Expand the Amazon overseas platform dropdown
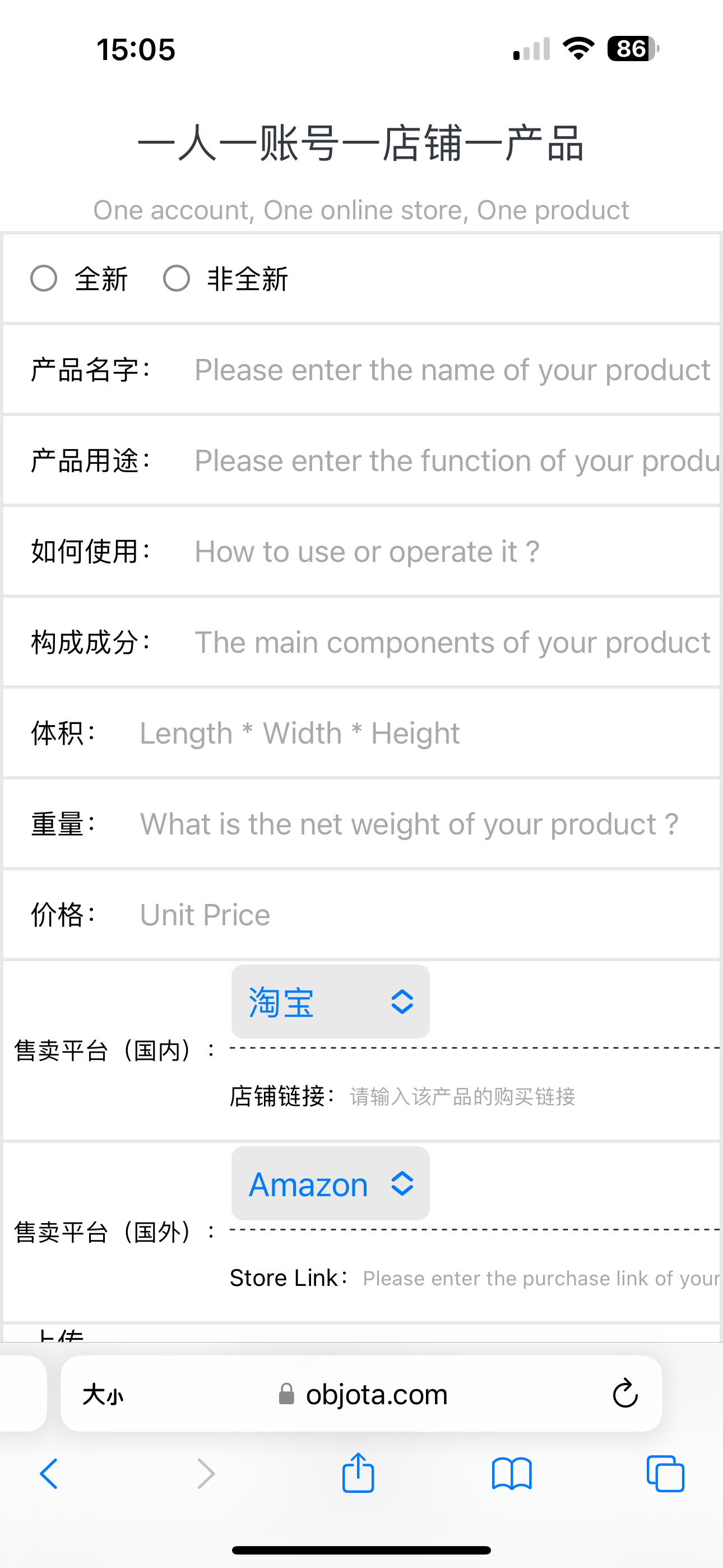The image size is (723, 1568). [x=331, y=1184]
